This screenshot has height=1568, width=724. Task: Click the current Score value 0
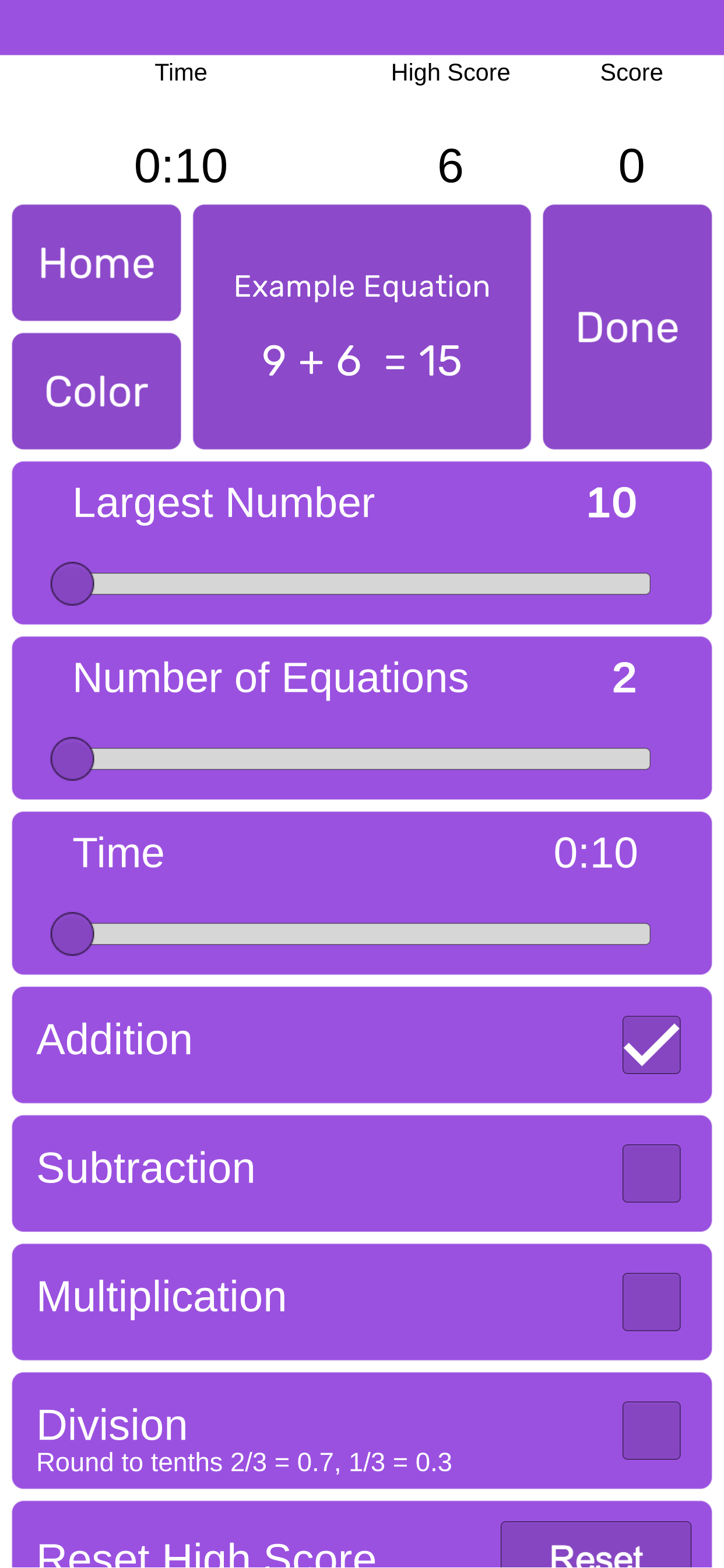click(631, 164)
